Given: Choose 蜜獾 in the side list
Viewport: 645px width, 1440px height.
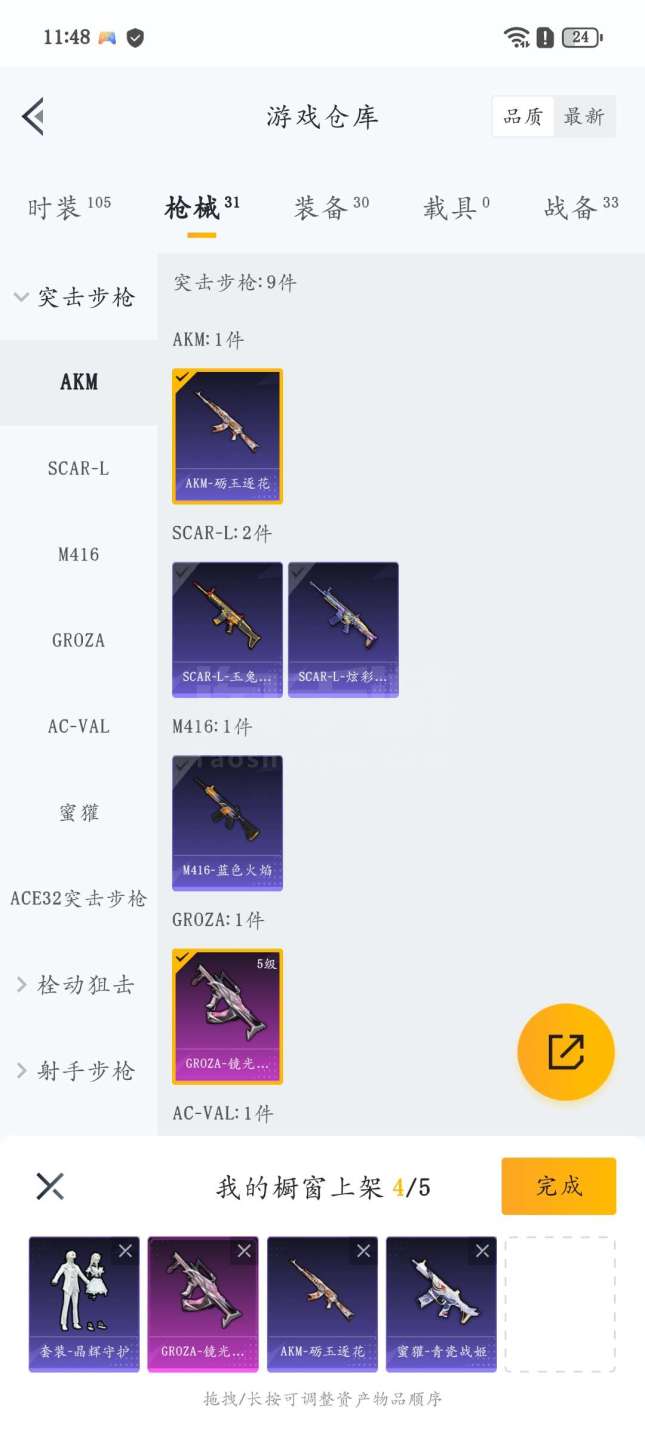Looking at the screenshot, I should point(78,812).
